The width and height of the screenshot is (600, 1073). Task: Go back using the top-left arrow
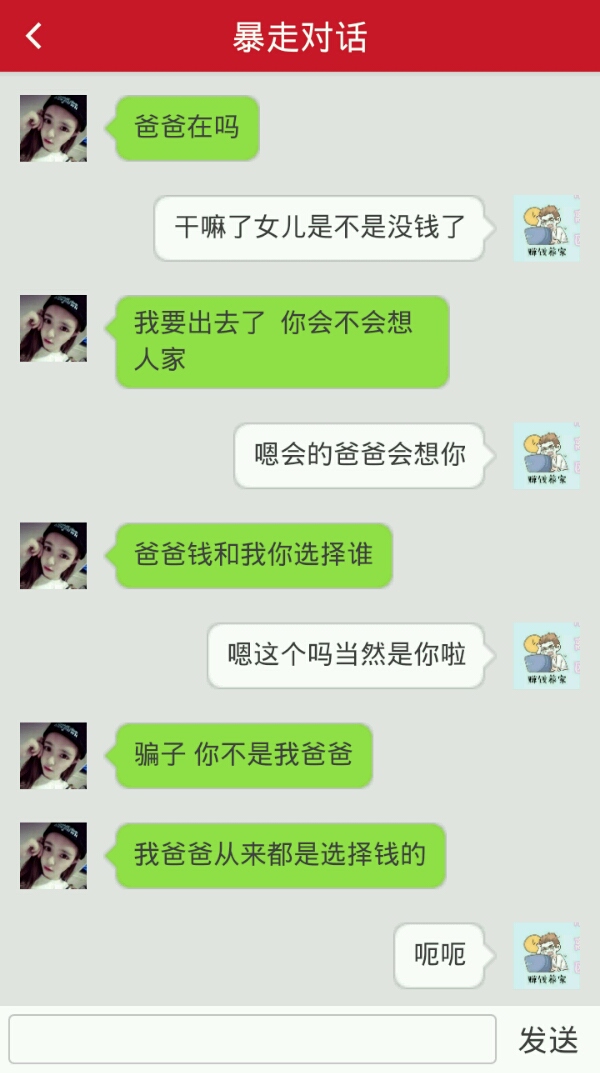click(34, 36)
